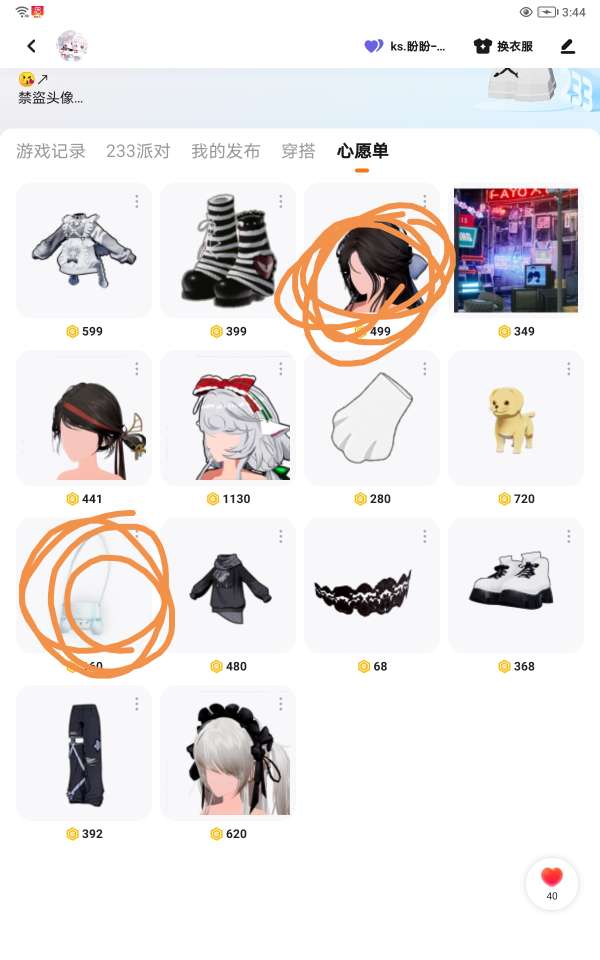Switch to the 233派对 tab

click(x=138, y=151)
